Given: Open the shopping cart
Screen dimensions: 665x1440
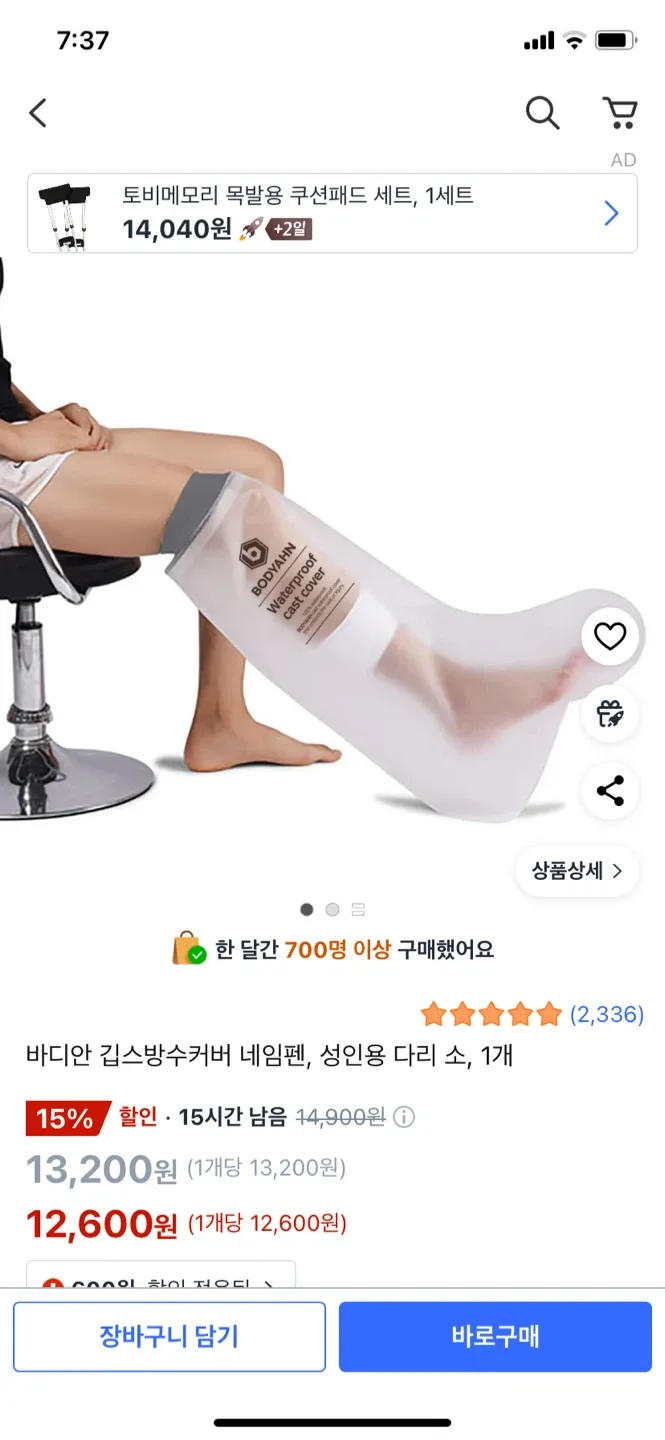Looking at the screenshot, I should (620, 114).
